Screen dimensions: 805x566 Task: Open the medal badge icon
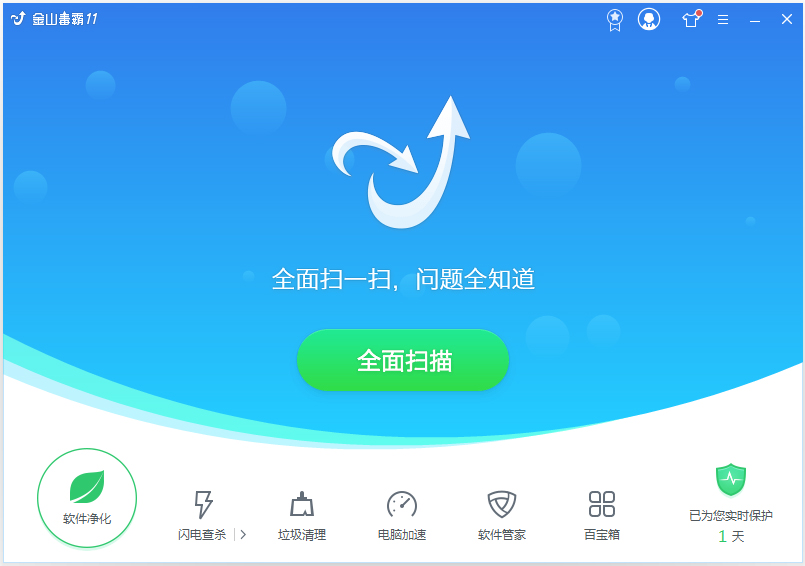tap(615, 20)
